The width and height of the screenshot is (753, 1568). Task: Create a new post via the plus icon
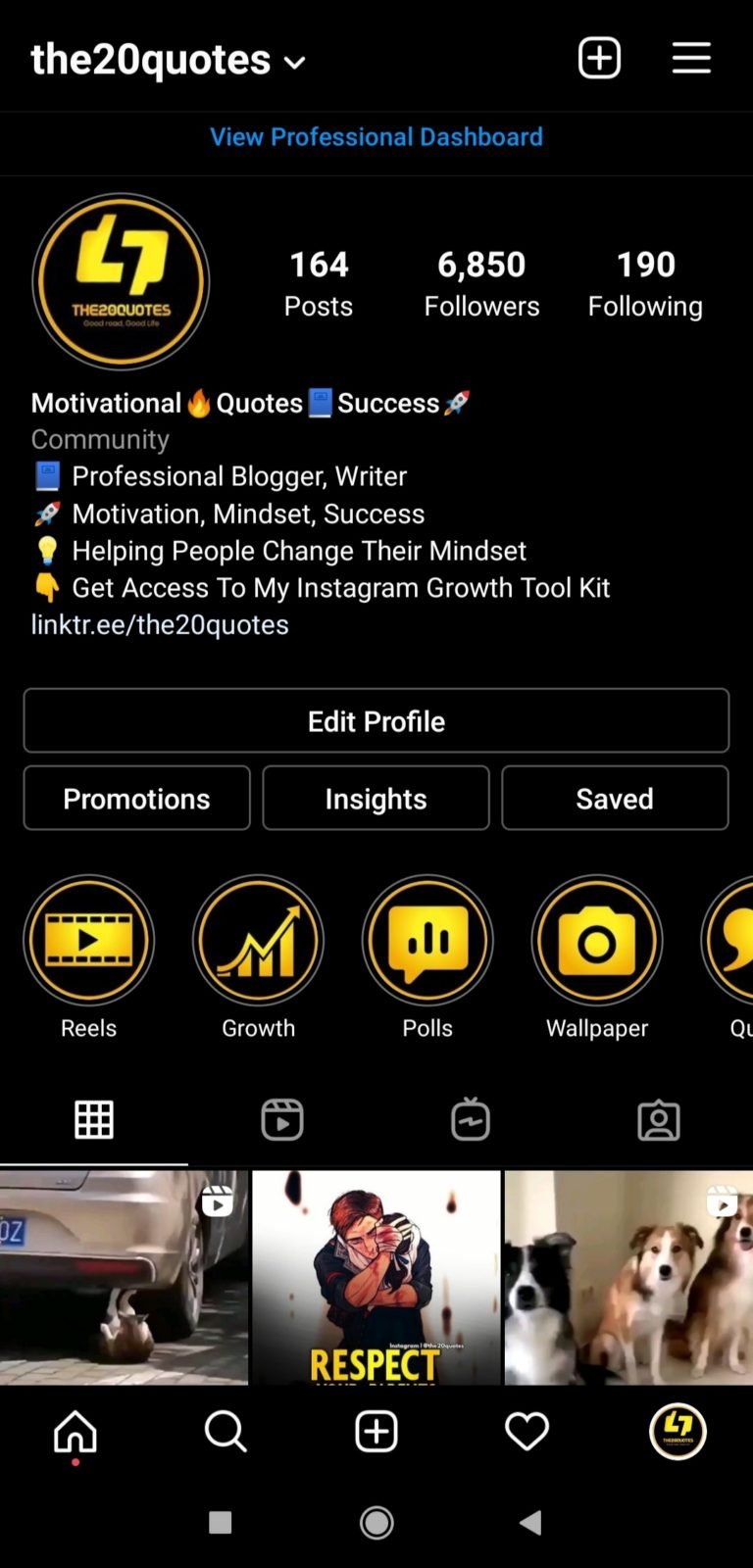599,58
